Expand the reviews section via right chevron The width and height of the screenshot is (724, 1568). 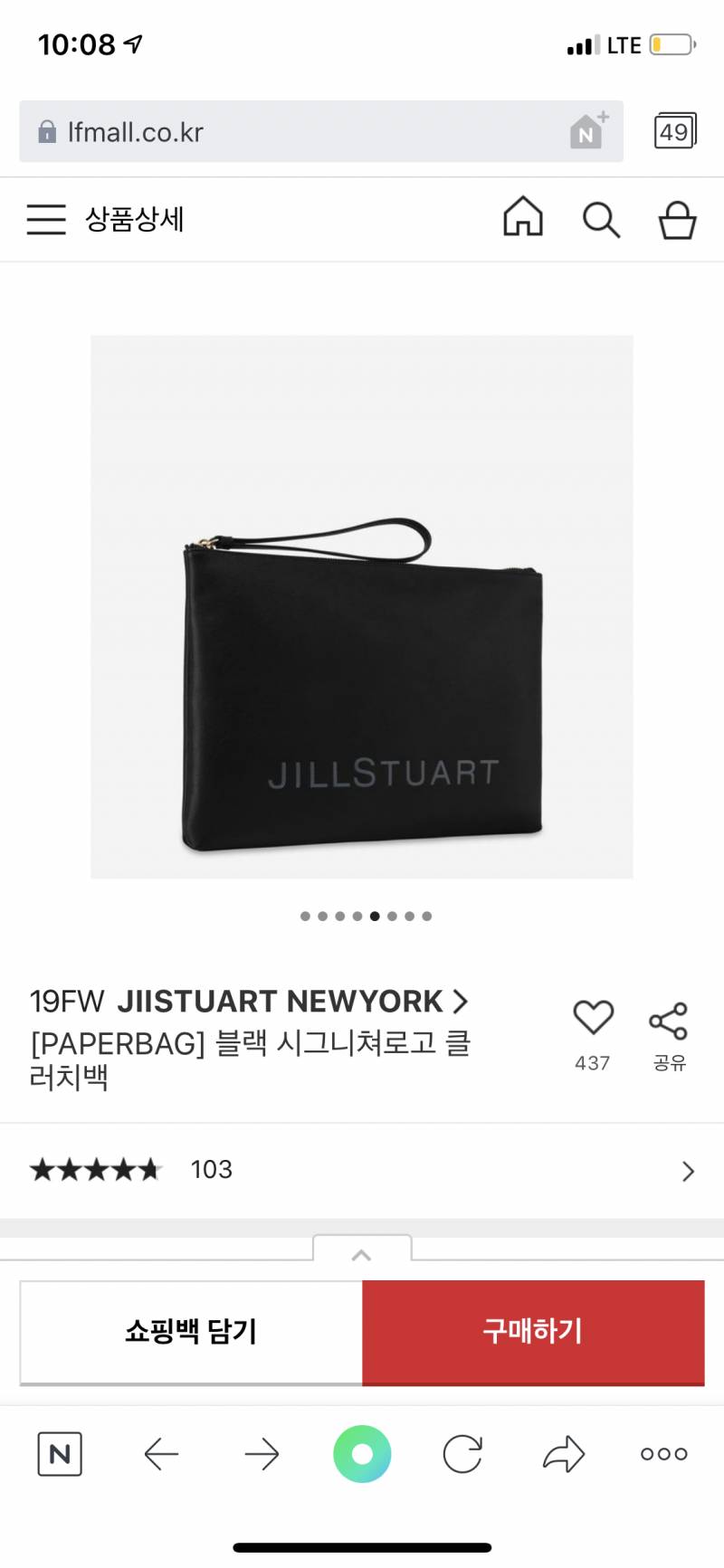tap(687, 1171)
